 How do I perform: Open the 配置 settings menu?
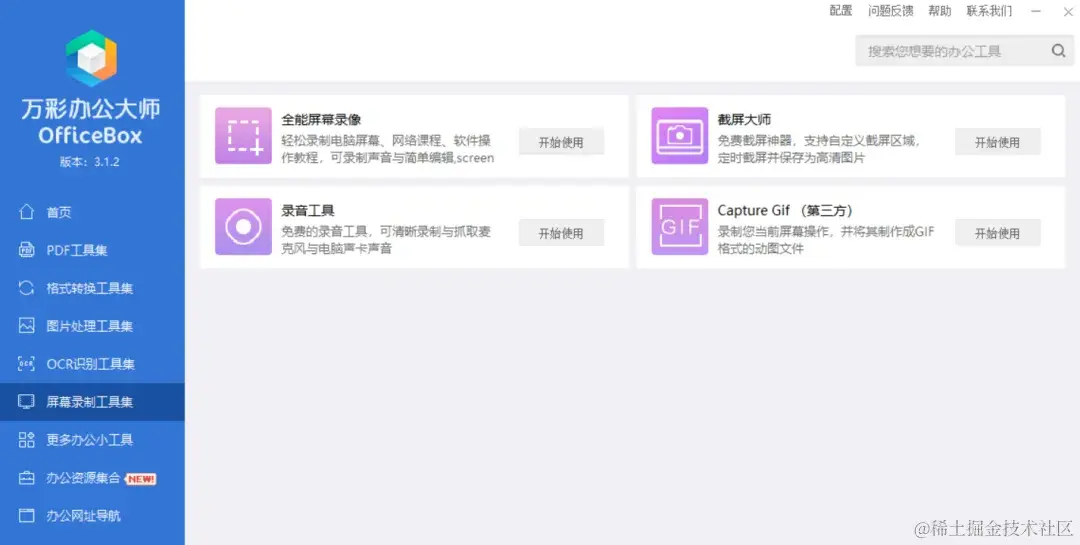(x=840, y=11)
